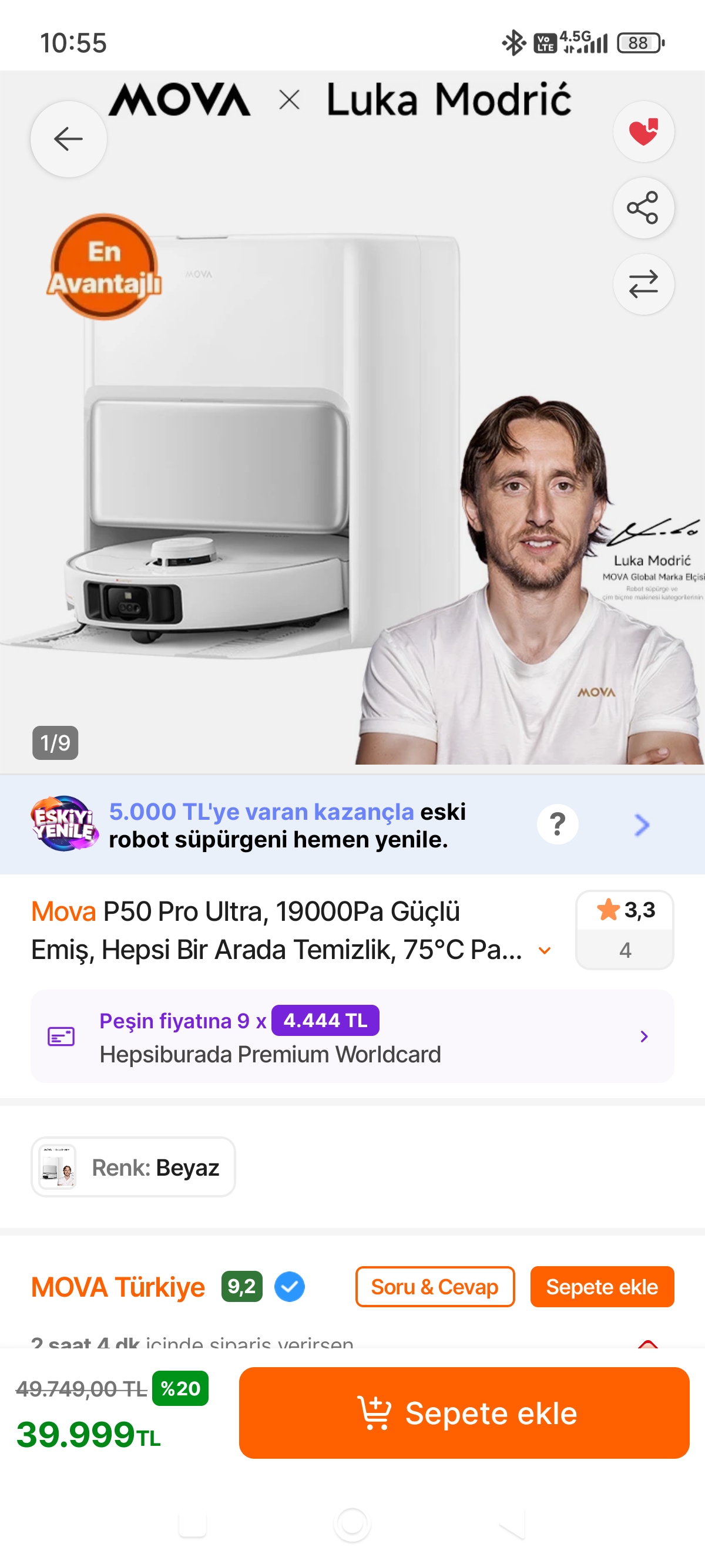Add product to favorites with heart icon
The width and height of the screenshot is (705, 1568).
click(643, 132)
